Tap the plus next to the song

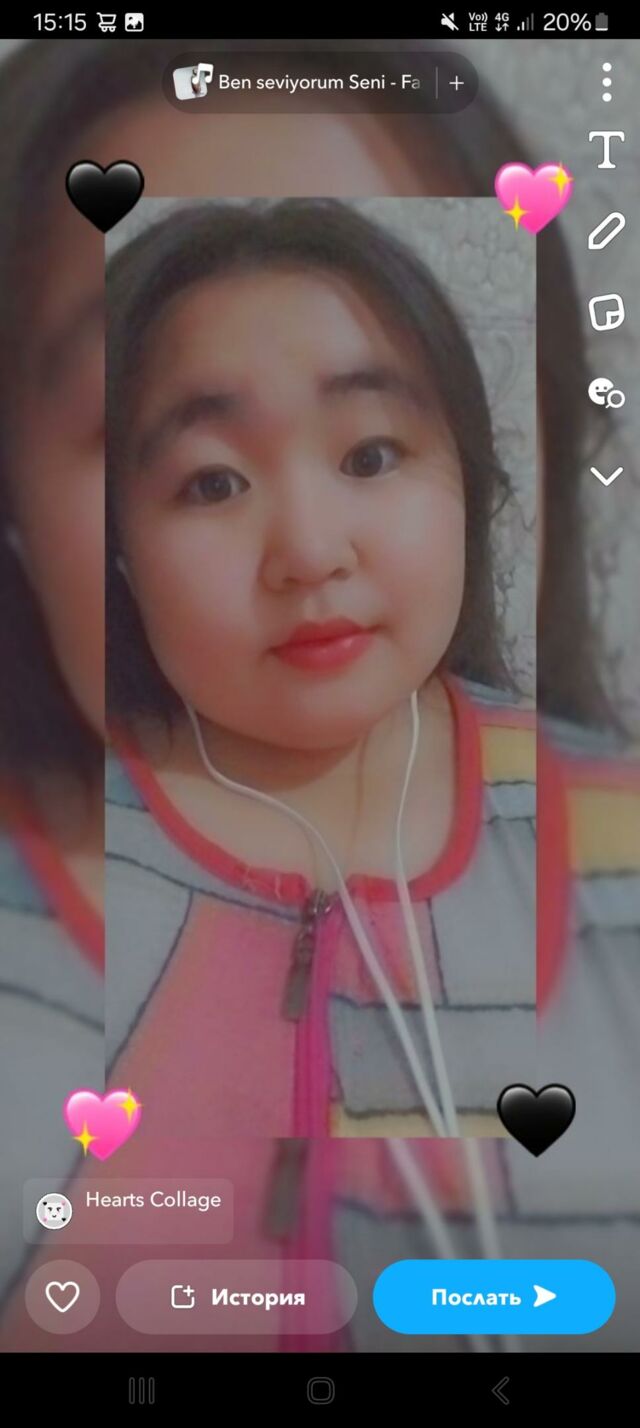click(x=457, y=83)
